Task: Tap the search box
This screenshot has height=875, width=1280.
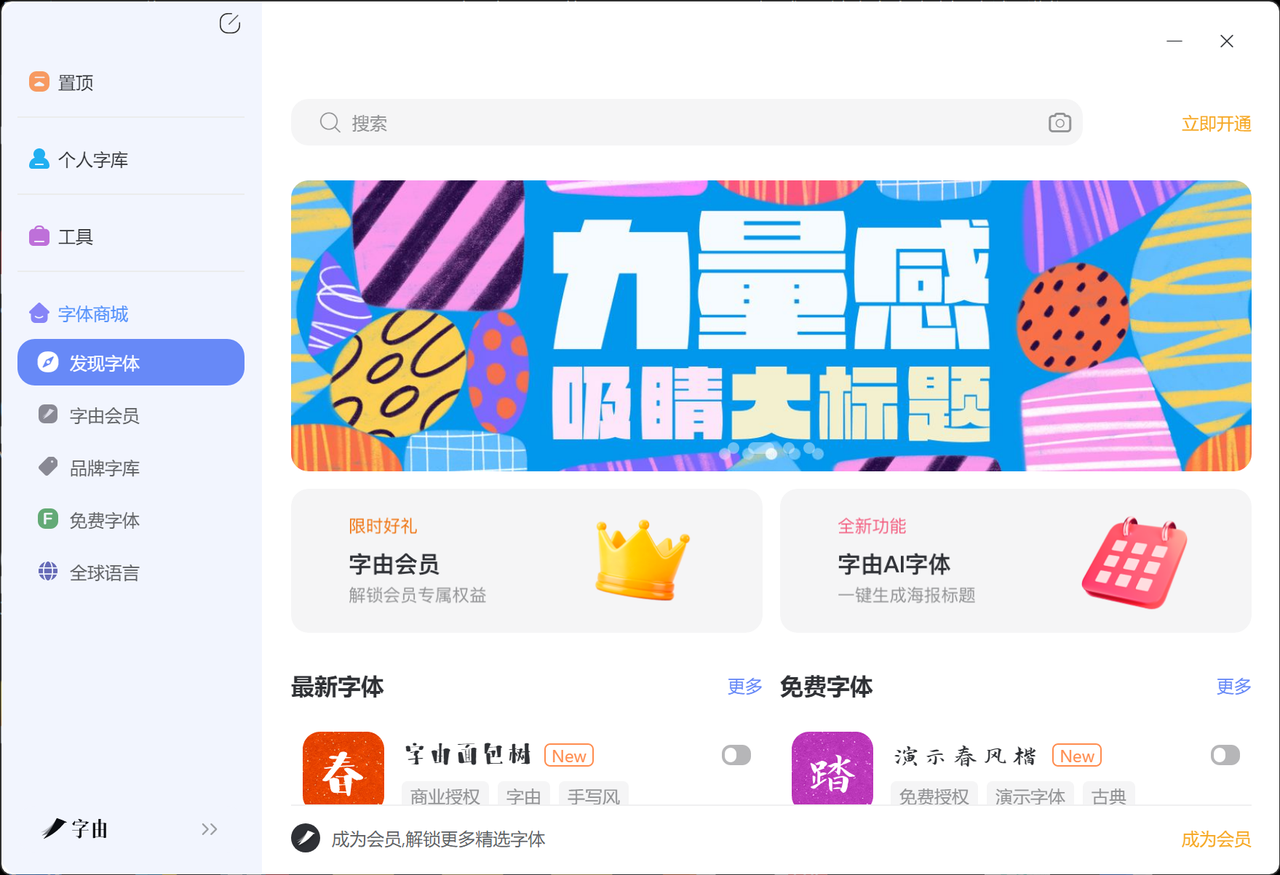Action: click(x=680, y=123)
